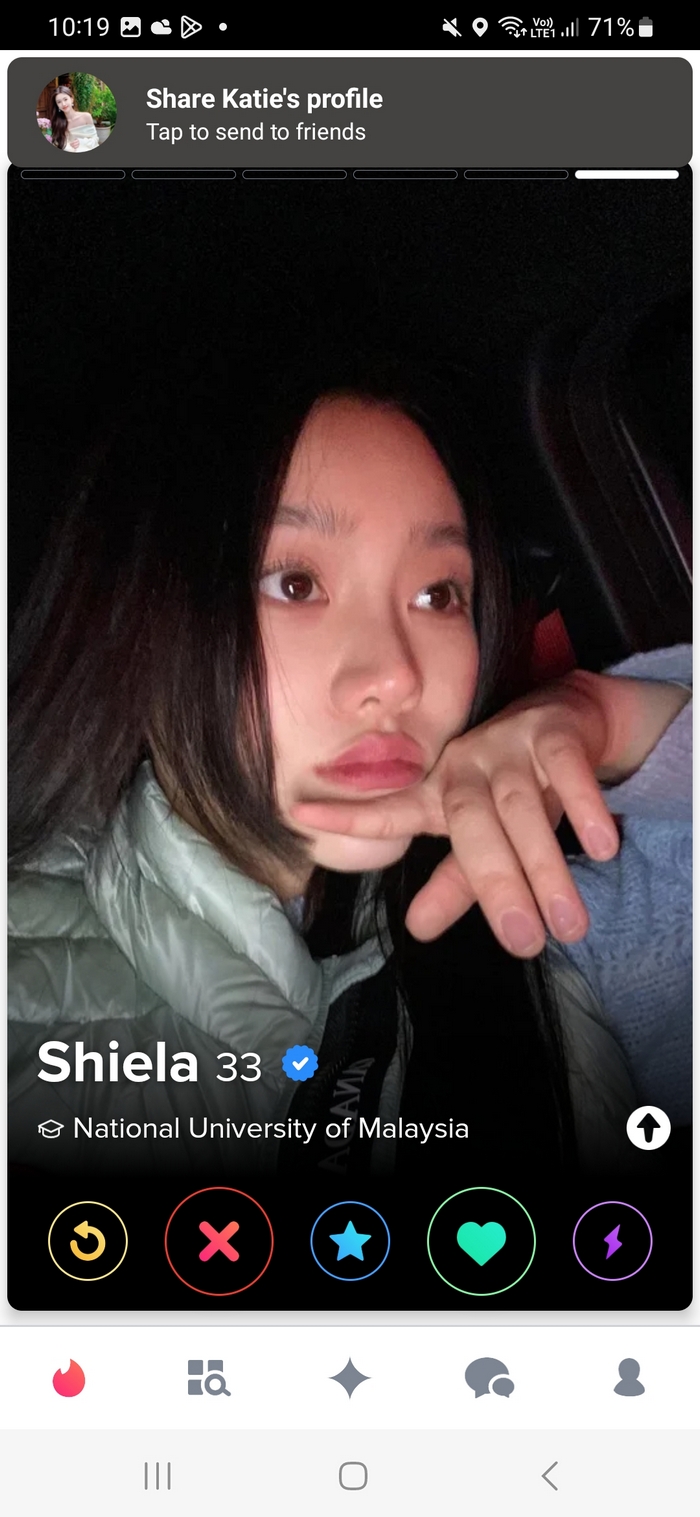Open the sparkle likes tab
The width and height of the screenshot is (700, 1517).
[350, 1378]
